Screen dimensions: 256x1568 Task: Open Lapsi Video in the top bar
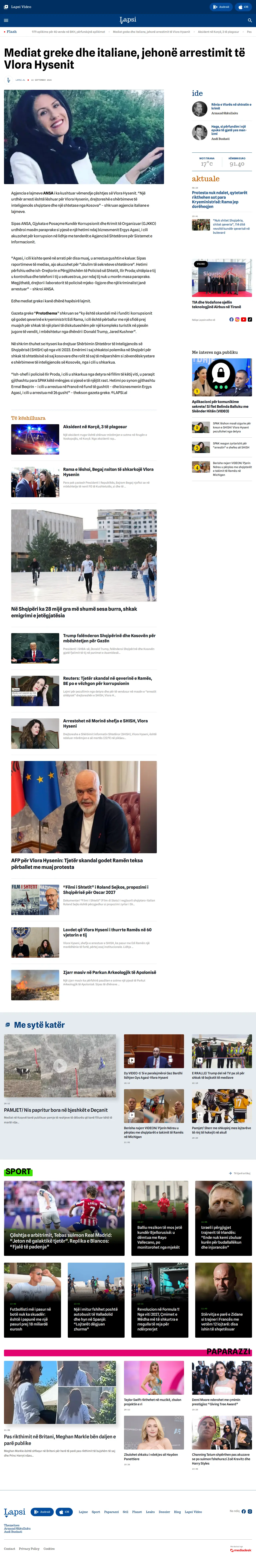[18, 7]
